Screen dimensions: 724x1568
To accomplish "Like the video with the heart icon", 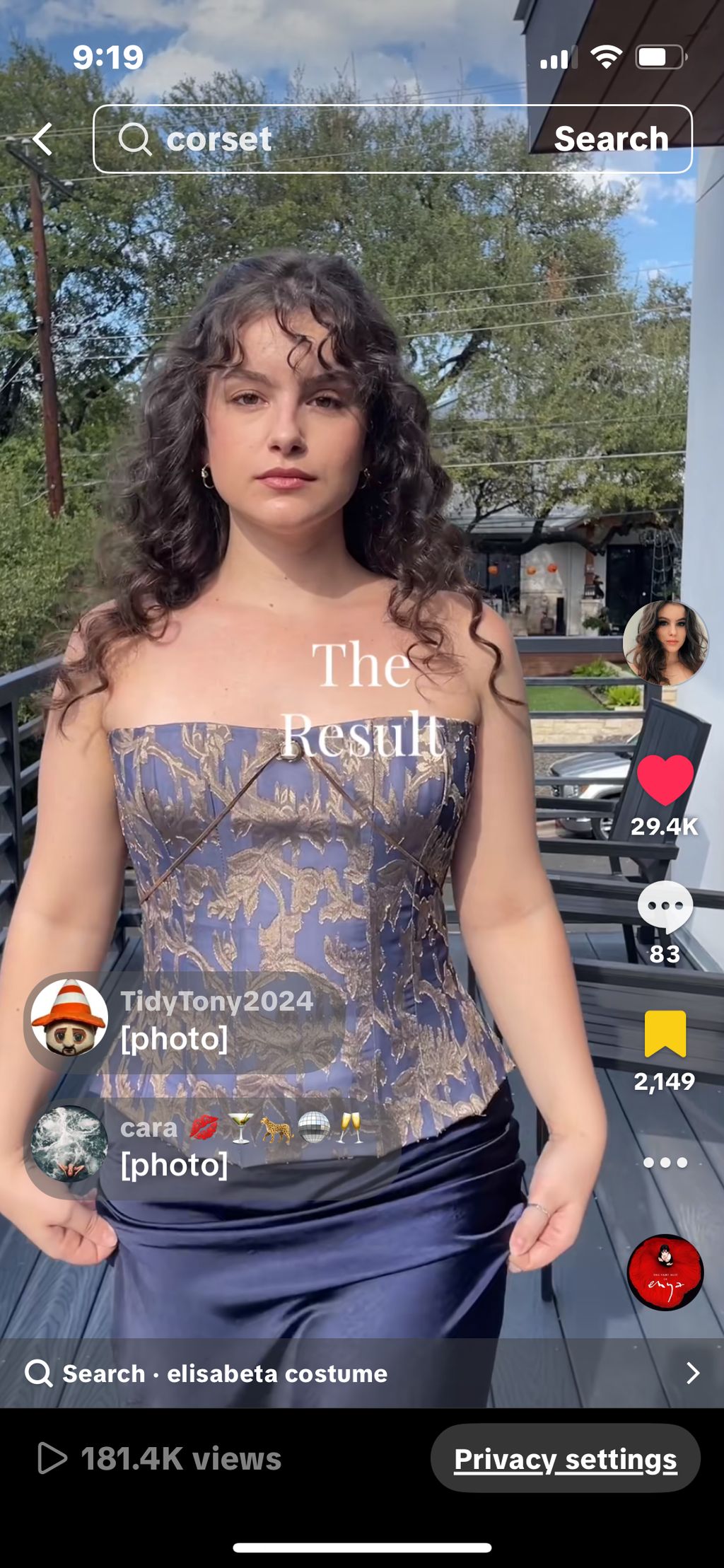I will pos(665,779).
